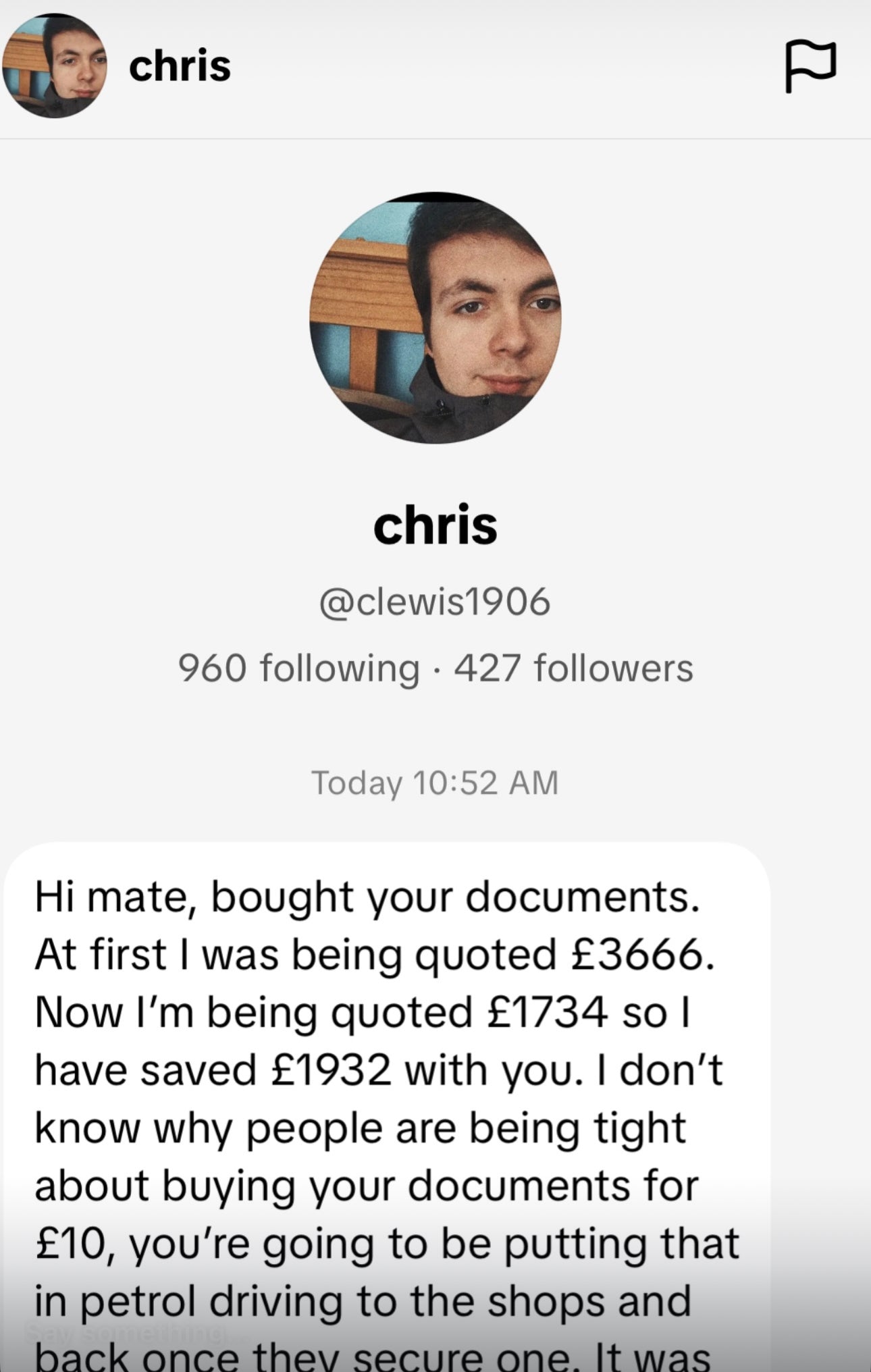The height and width of the screenshot is (1372, 871).
Task: View chris's large profile picture
Action: 435,319
